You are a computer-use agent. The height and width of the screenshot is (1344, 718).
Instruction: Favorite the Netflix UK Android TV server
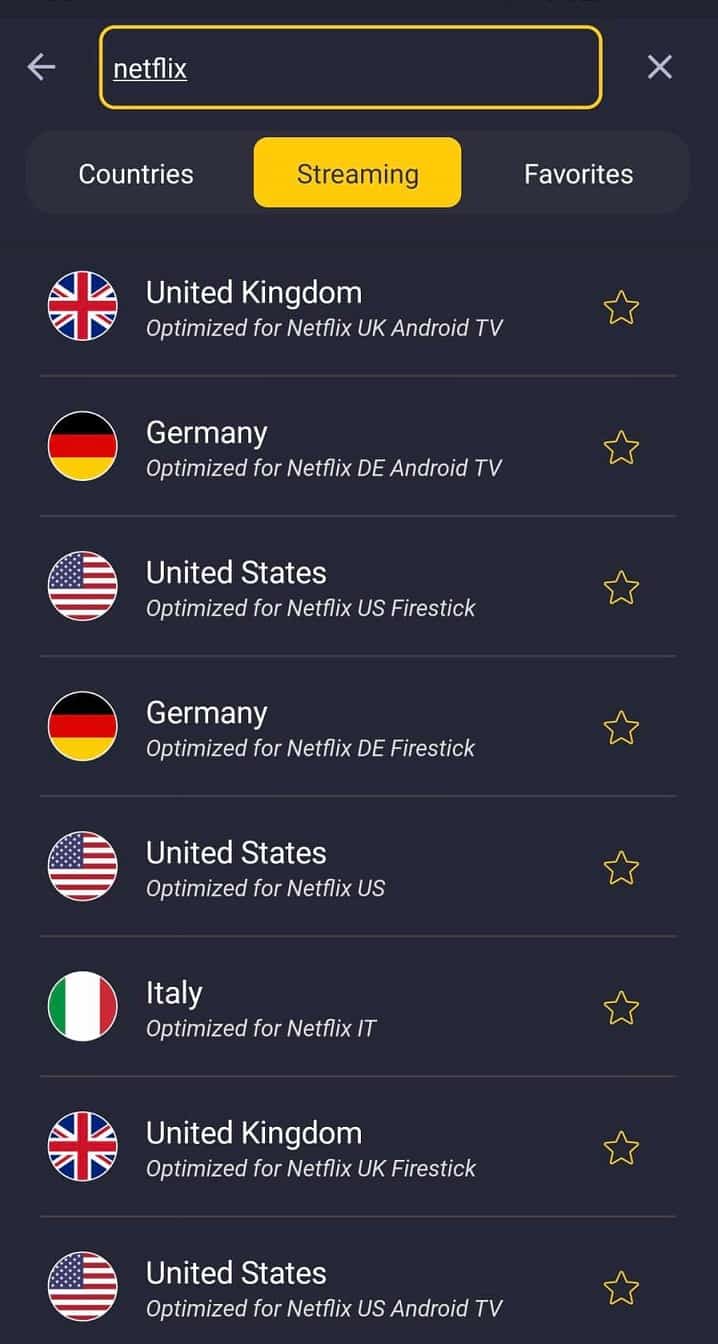pos(621,307)
